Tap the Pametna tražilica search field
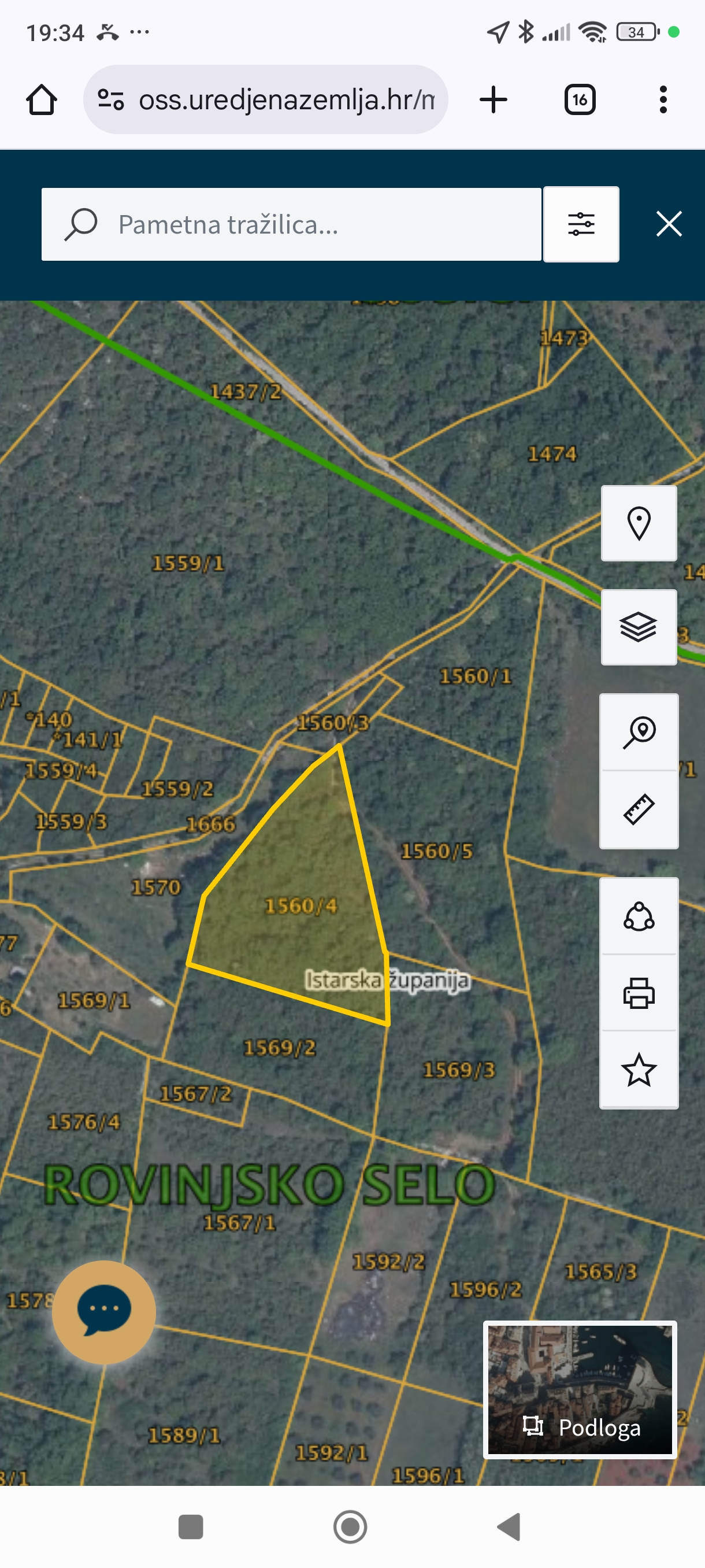 291,224
